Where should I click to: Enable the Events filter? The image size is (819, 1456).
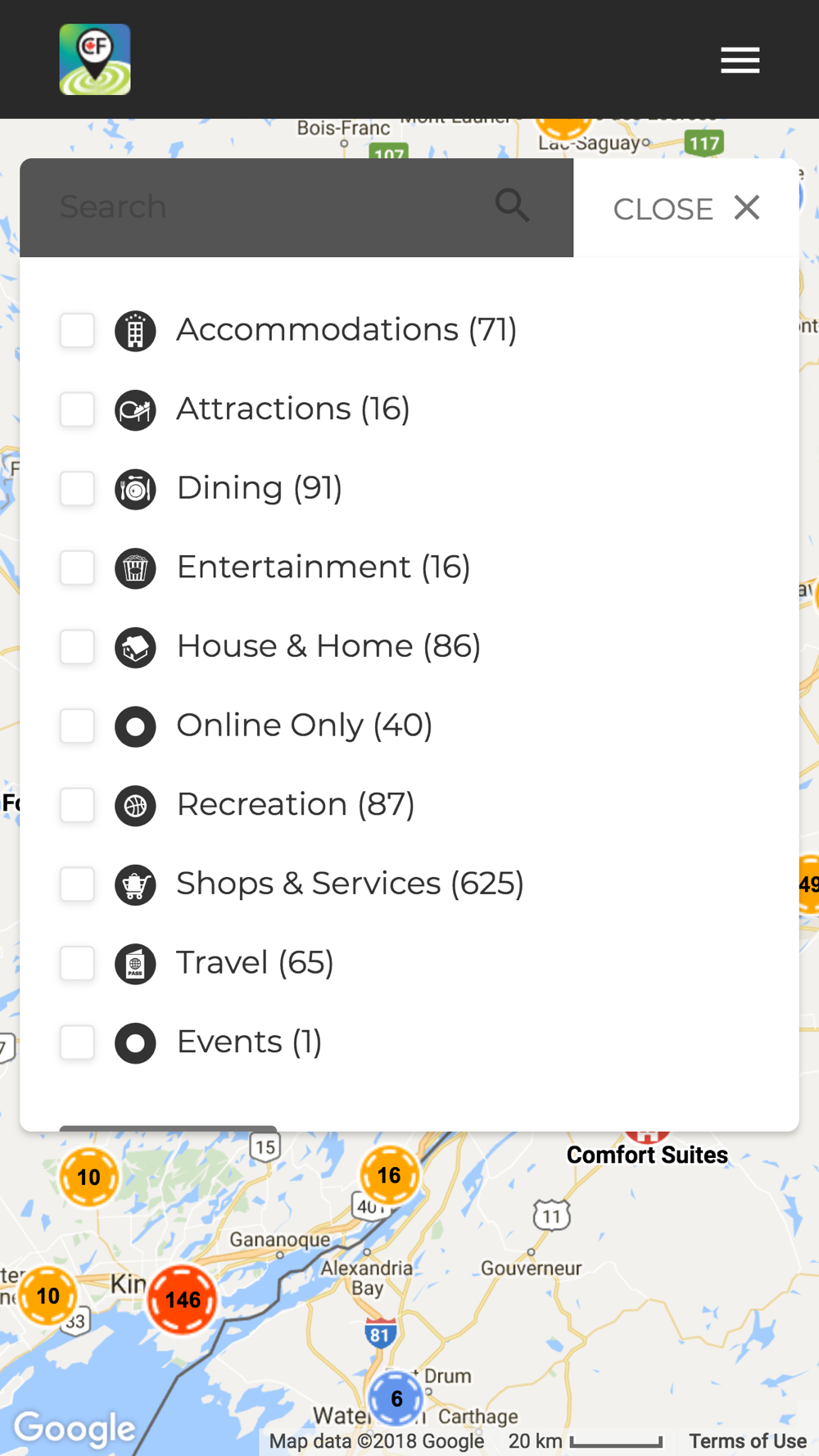pos(77,1042)
